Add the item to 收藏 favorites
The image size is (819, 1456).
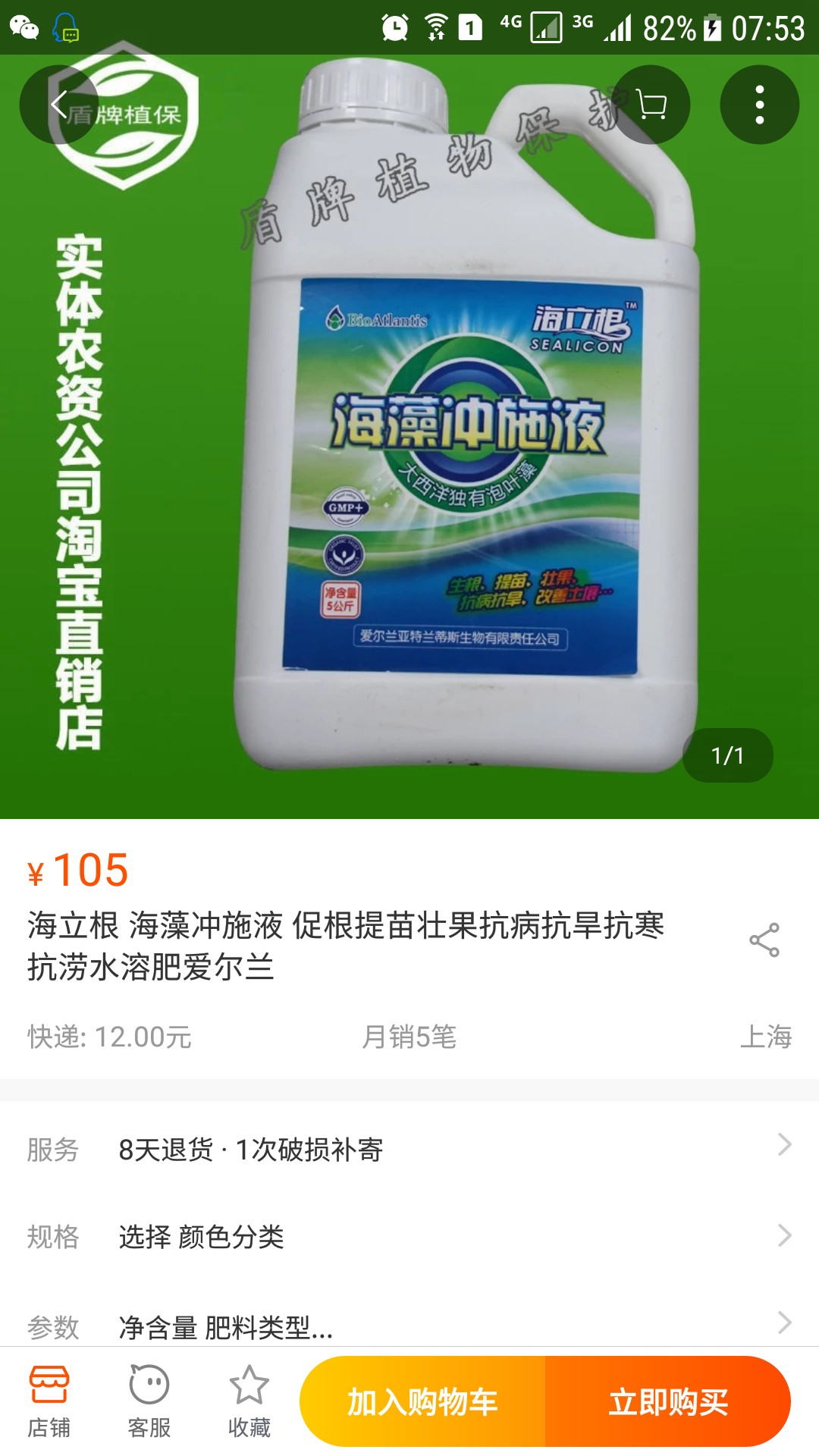(x=249, y=1401)
